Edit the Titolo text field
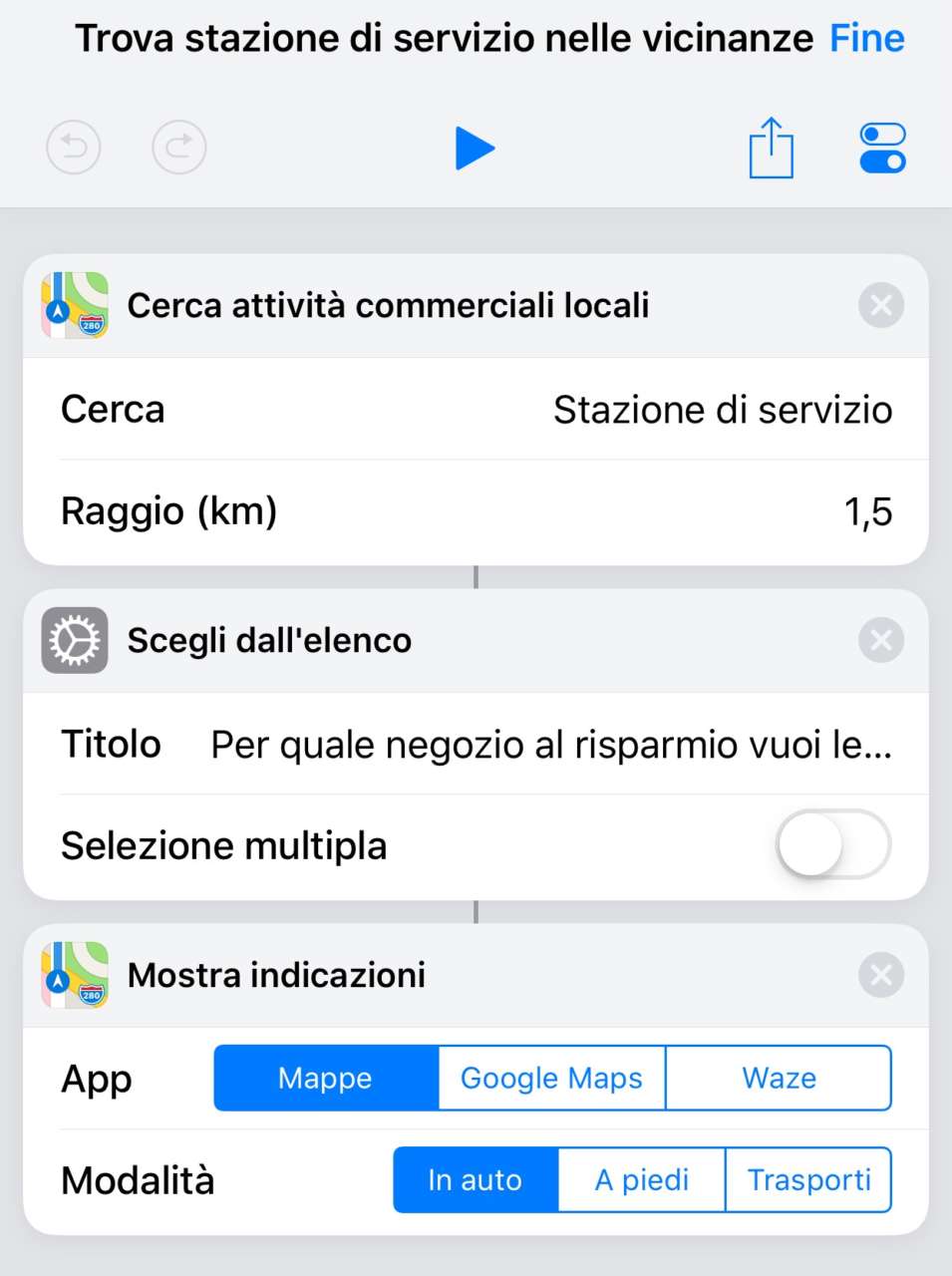 (x=550, y=745)
